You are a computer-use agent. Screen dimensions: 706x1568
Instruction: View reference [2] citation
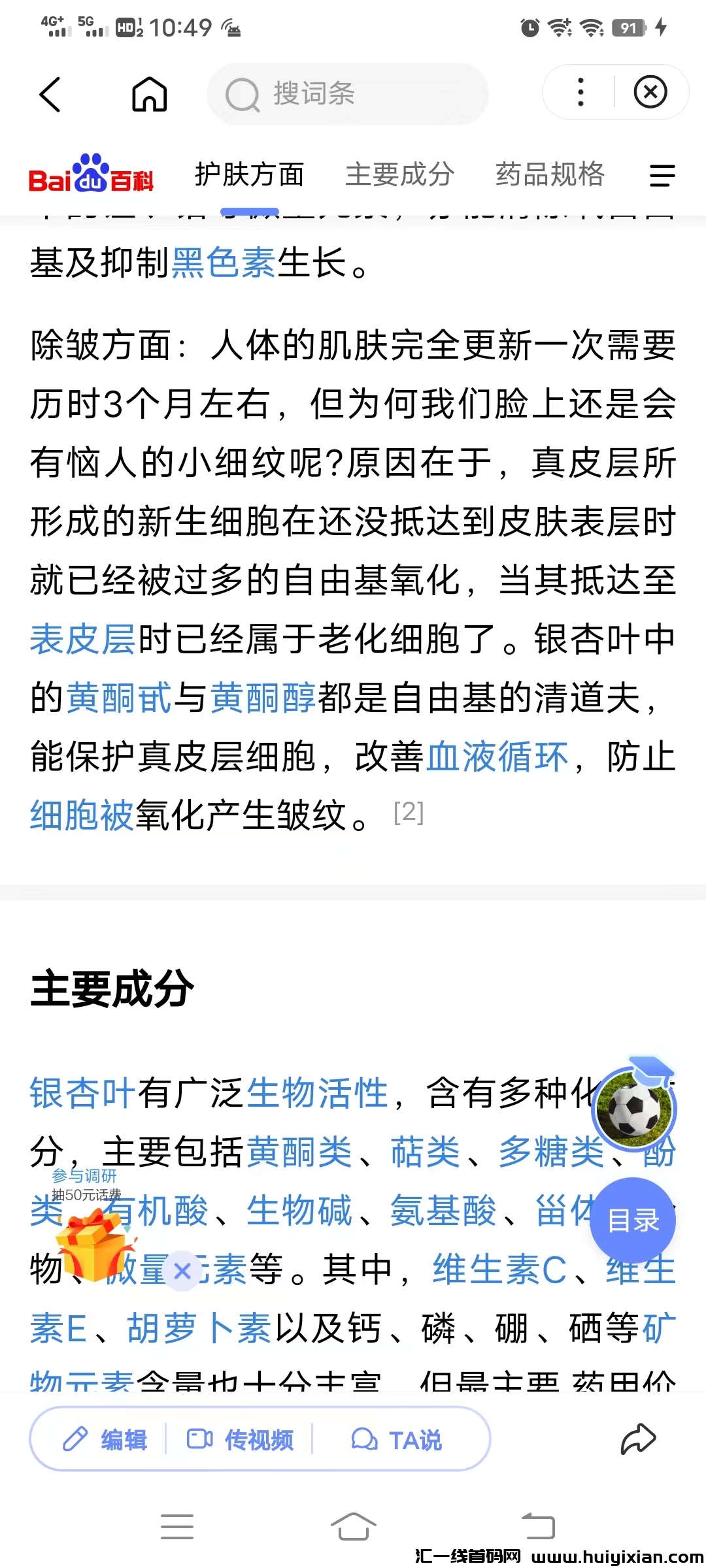click(409, 813)
